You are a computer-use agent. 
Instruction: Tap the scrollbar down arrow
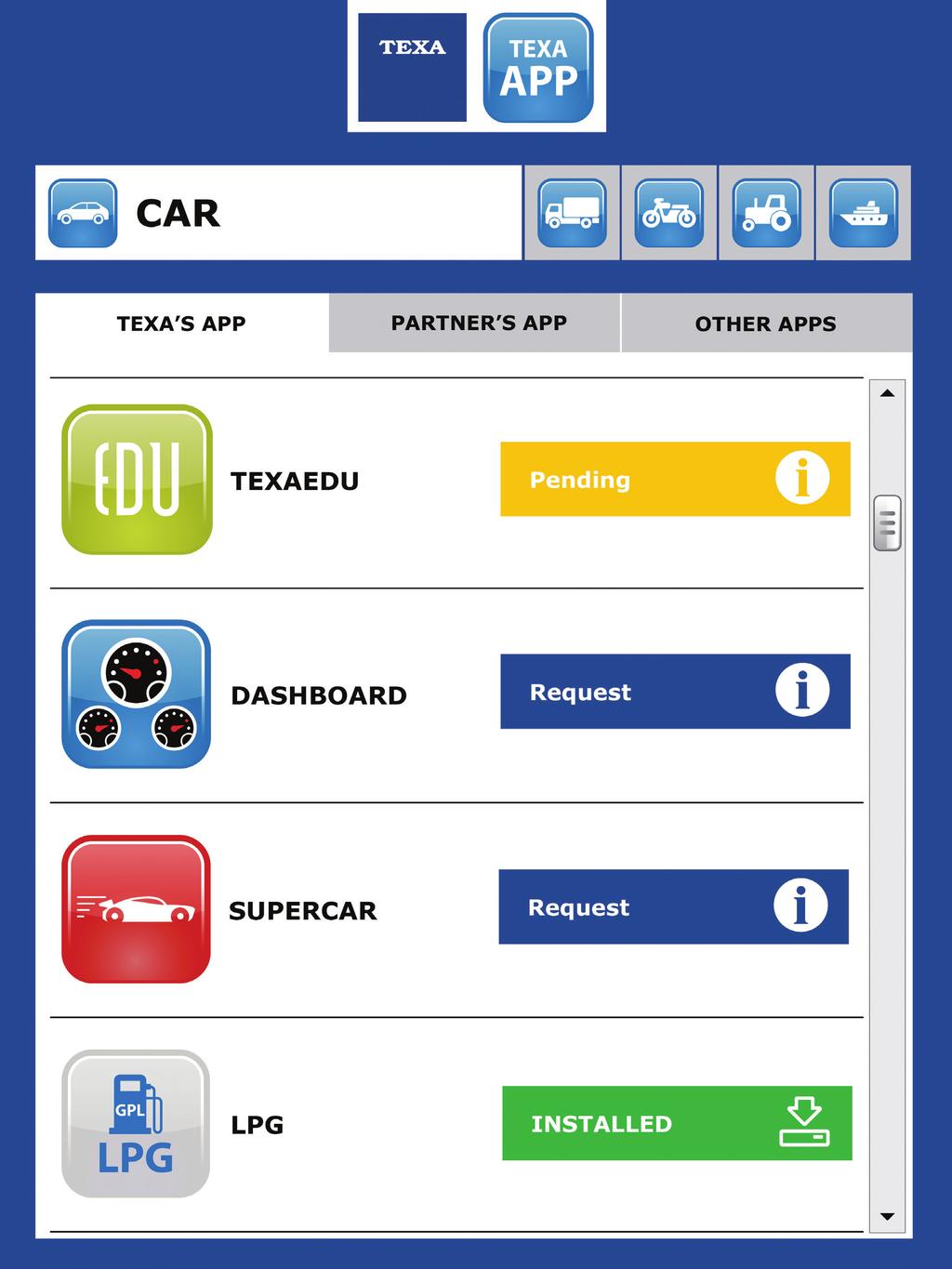[887, 1216]
